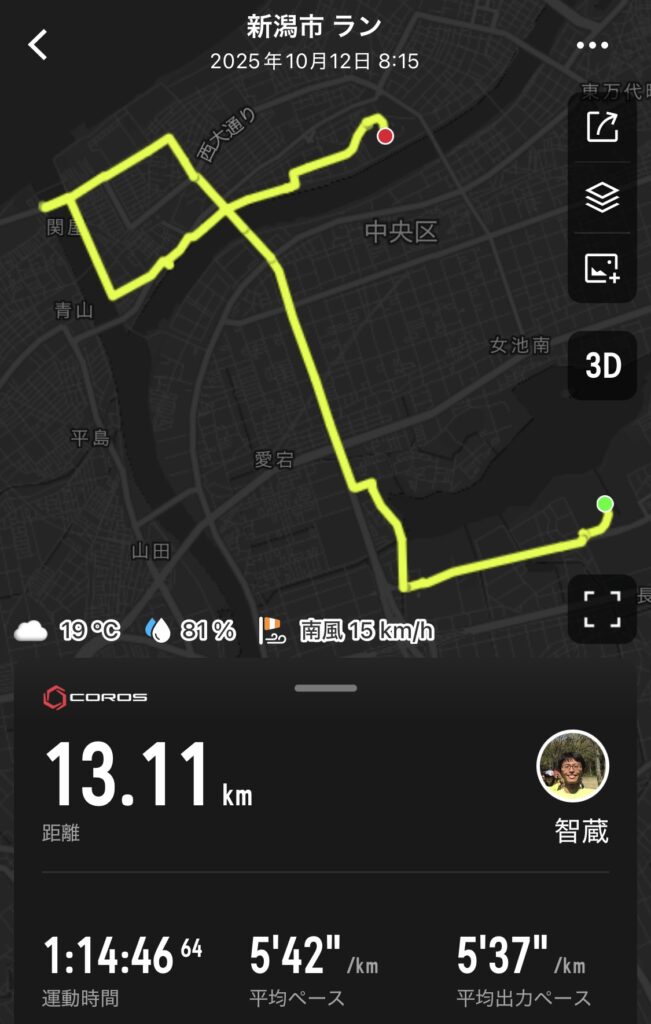651x1024 pixels.
Task: Expand the map to full screen
Action: pos(602,608)
